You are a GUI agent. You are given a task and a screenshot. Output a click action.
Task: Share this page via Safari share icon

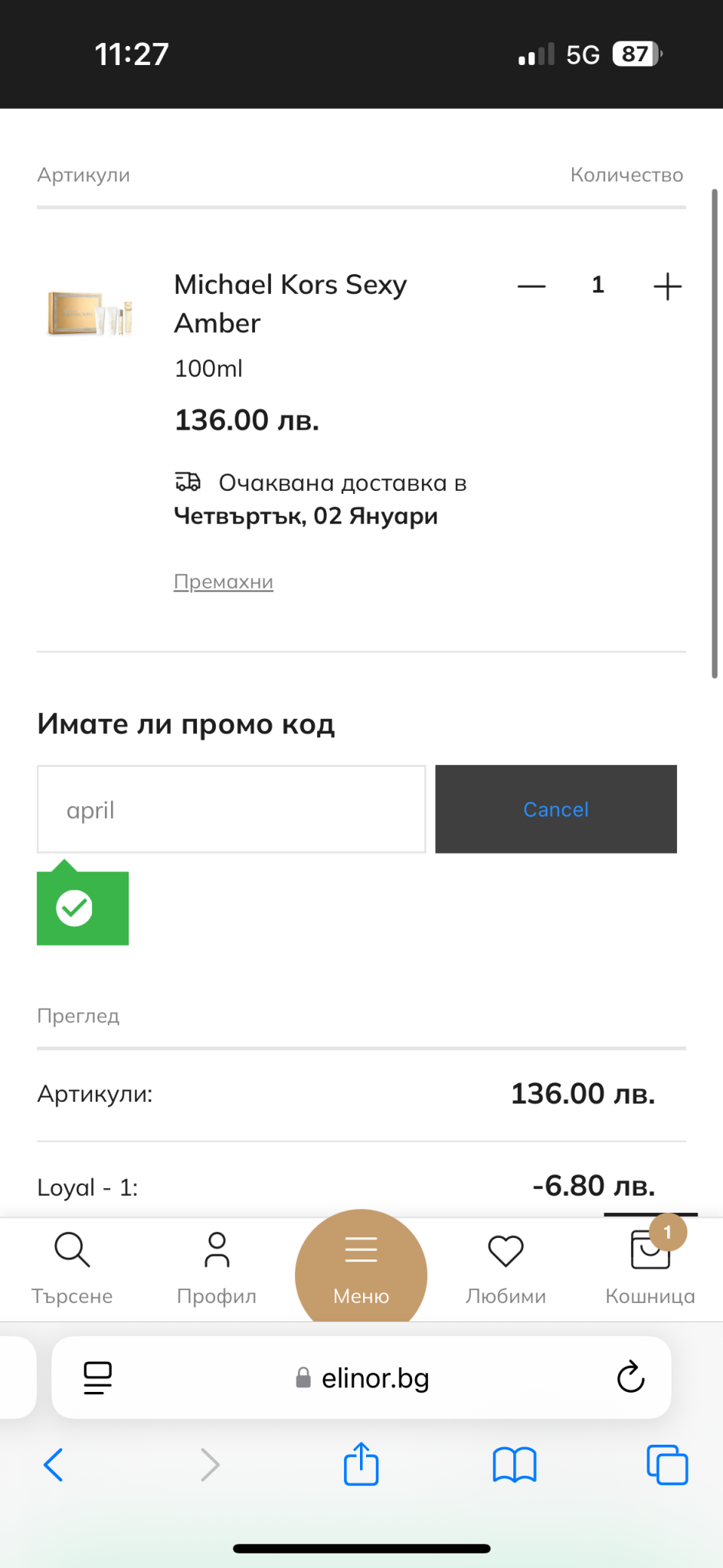[x=361, y=1463]
